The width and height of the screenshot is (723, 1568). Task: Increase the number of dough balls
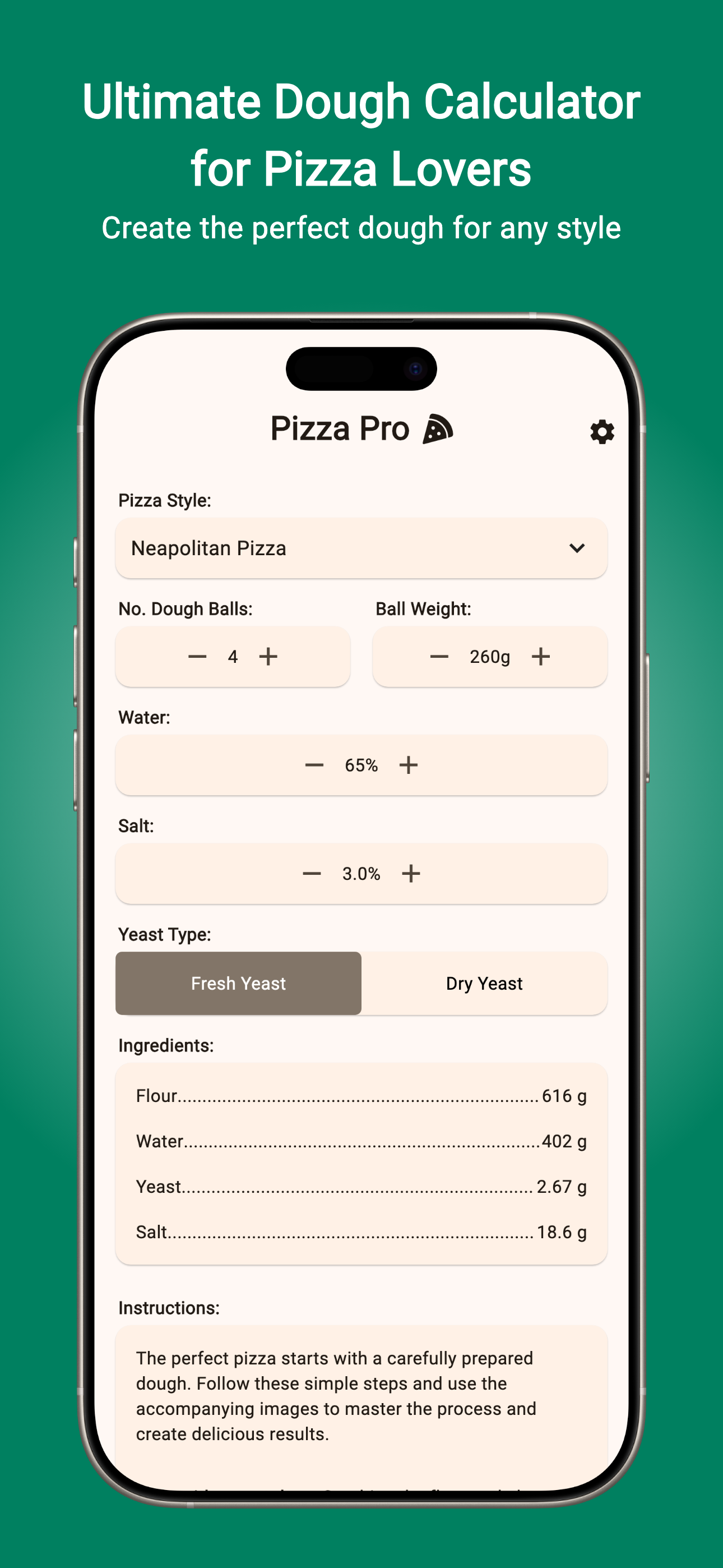coord(268,656)
